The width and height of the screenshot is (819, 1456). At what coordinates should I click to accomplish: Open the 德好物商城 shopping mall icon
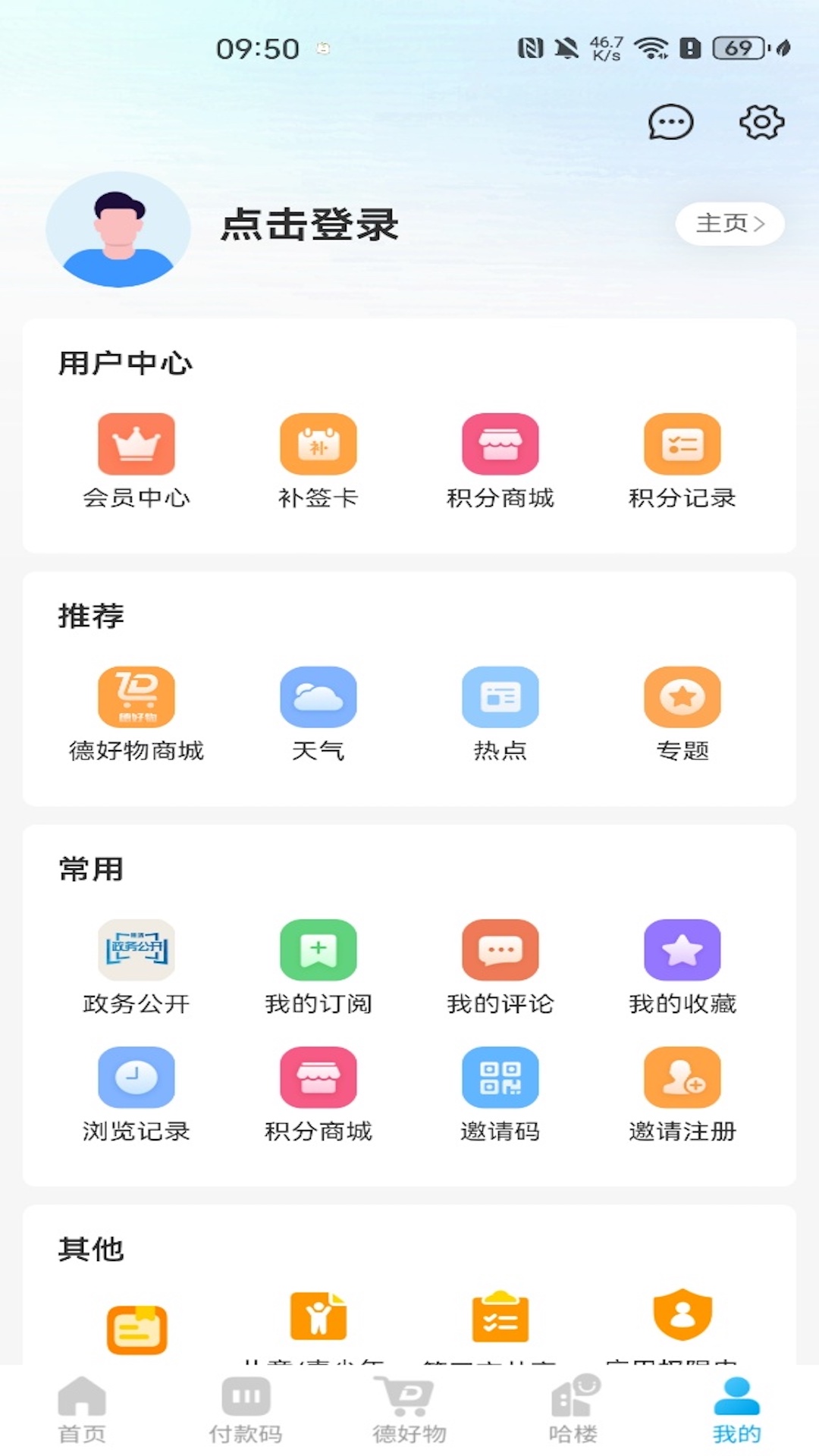point(136,696)
